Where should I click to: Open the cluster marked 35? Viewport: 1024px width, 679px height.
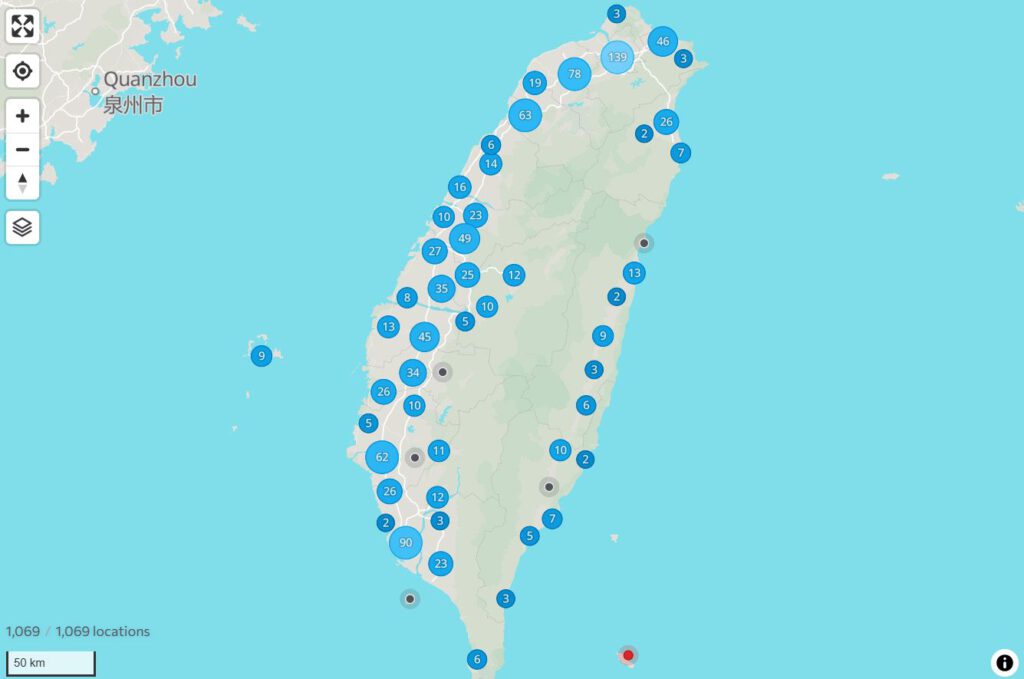click(x=442, y=289)
